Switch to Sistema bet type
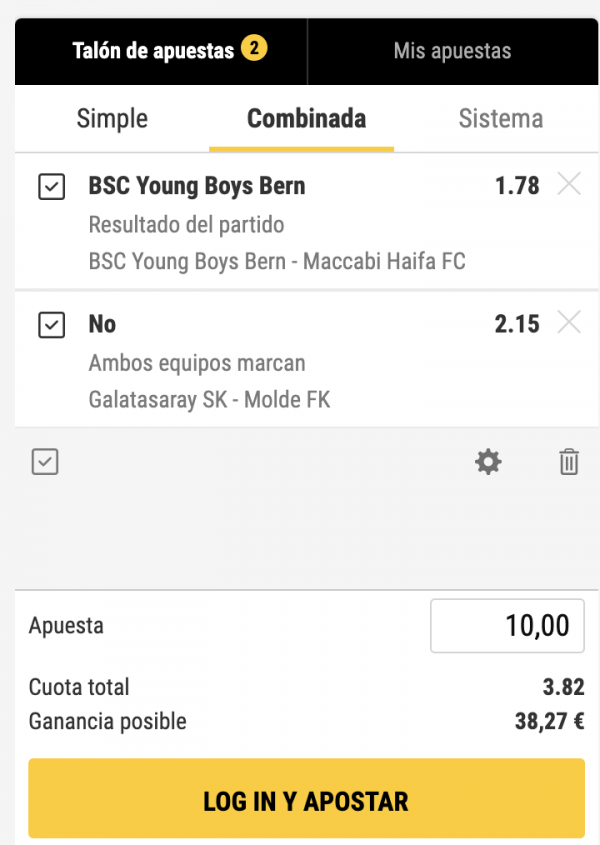 (500, 119)
